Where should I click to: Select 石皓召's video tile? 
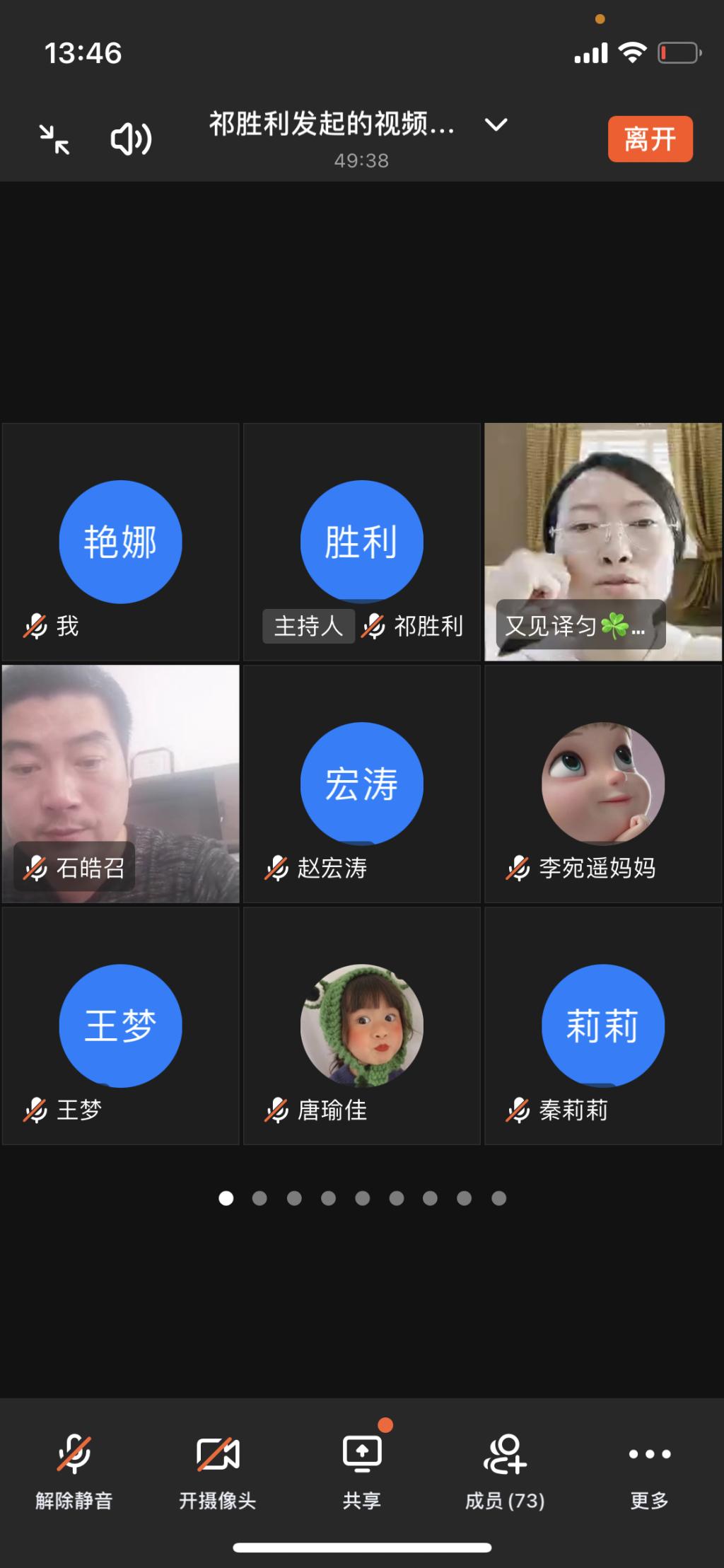[120, 784]
